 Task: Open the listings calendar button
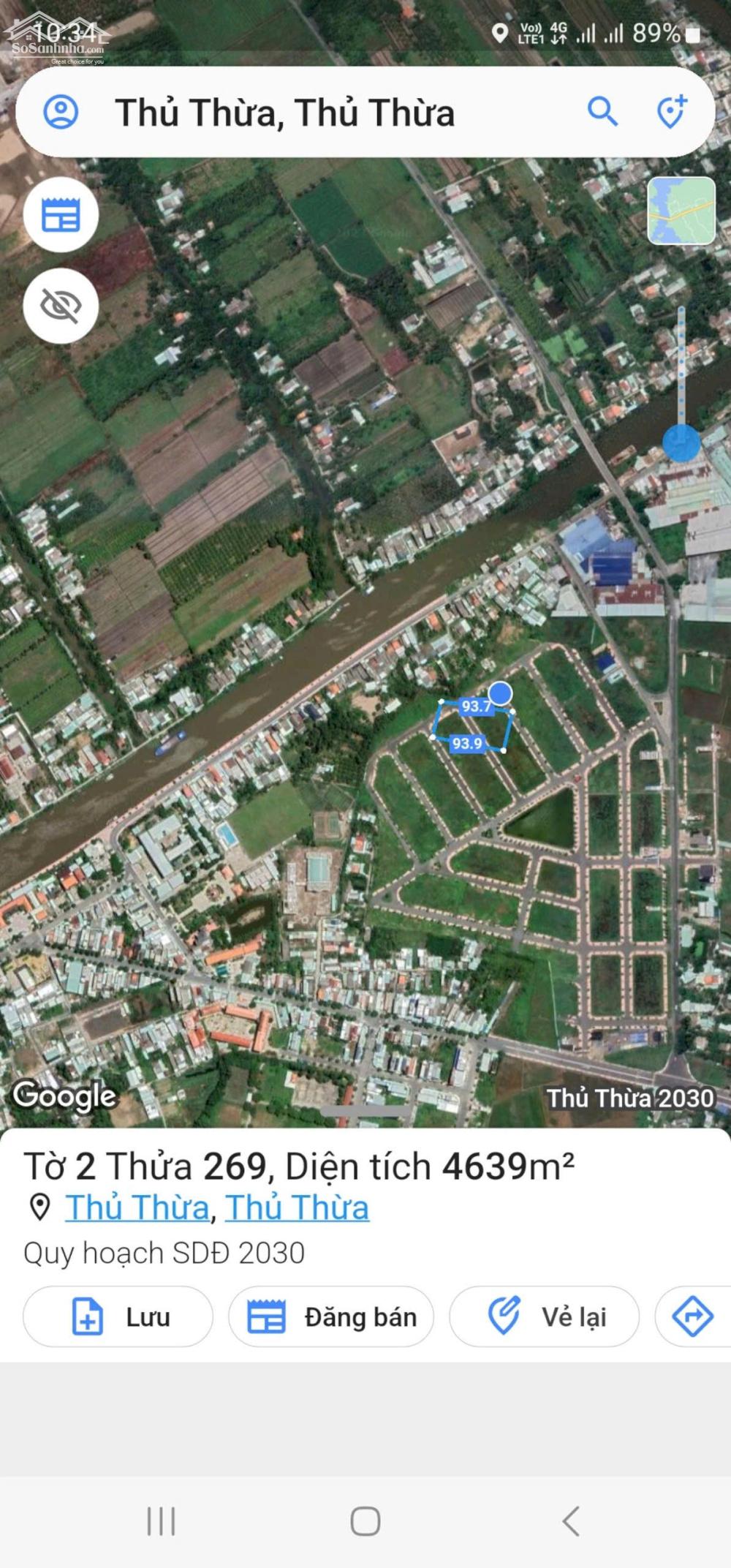click(x=61, y=215)
